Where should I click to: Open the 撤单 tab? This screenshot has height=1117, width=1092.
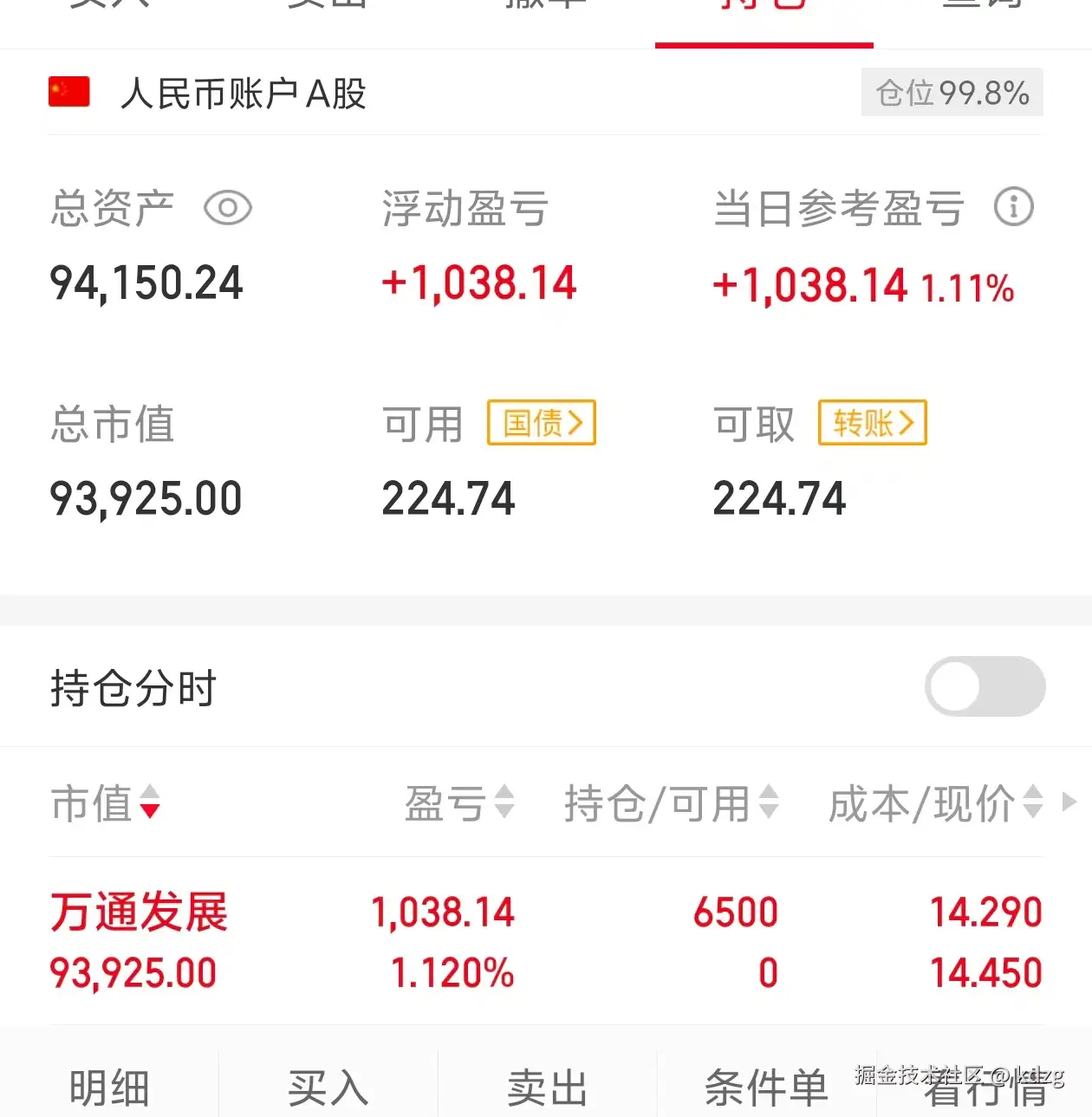[x=544, y=9]
